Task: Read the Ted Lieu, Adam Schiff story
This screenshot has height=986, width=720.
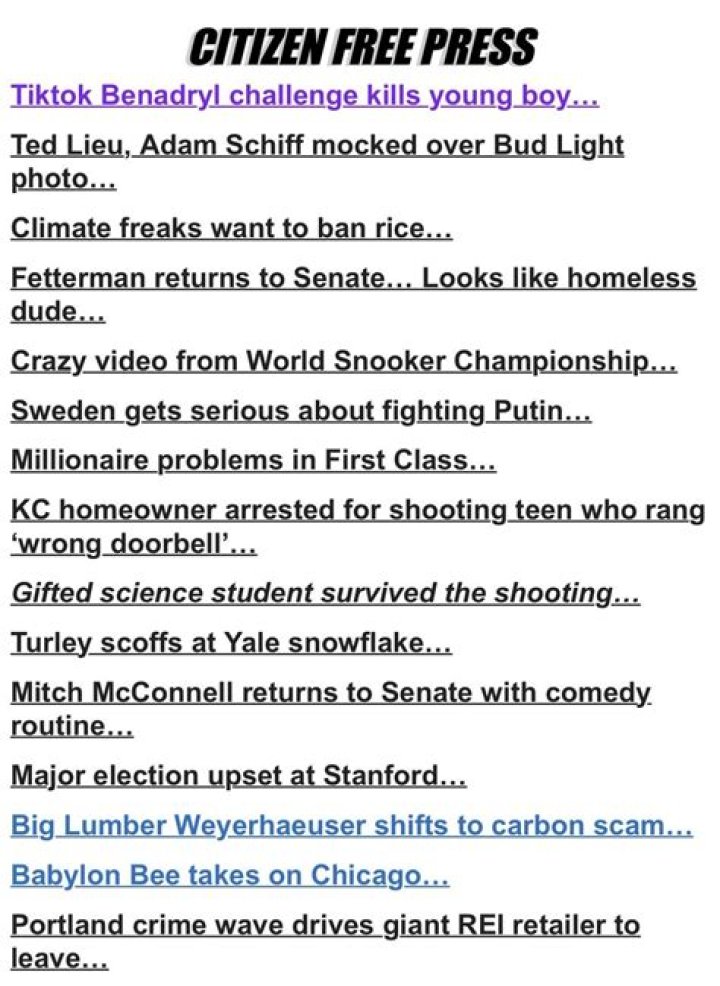Action: (317, 146)
